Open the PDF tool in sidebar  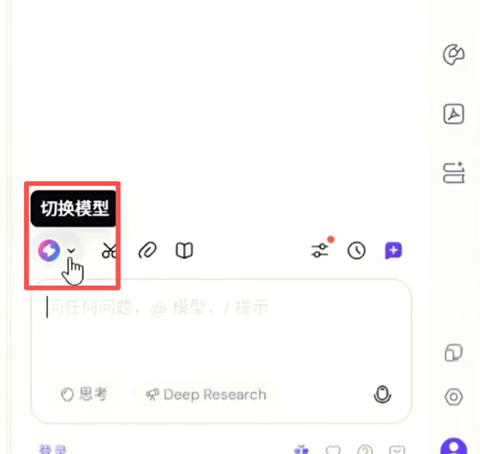(454, 114)
